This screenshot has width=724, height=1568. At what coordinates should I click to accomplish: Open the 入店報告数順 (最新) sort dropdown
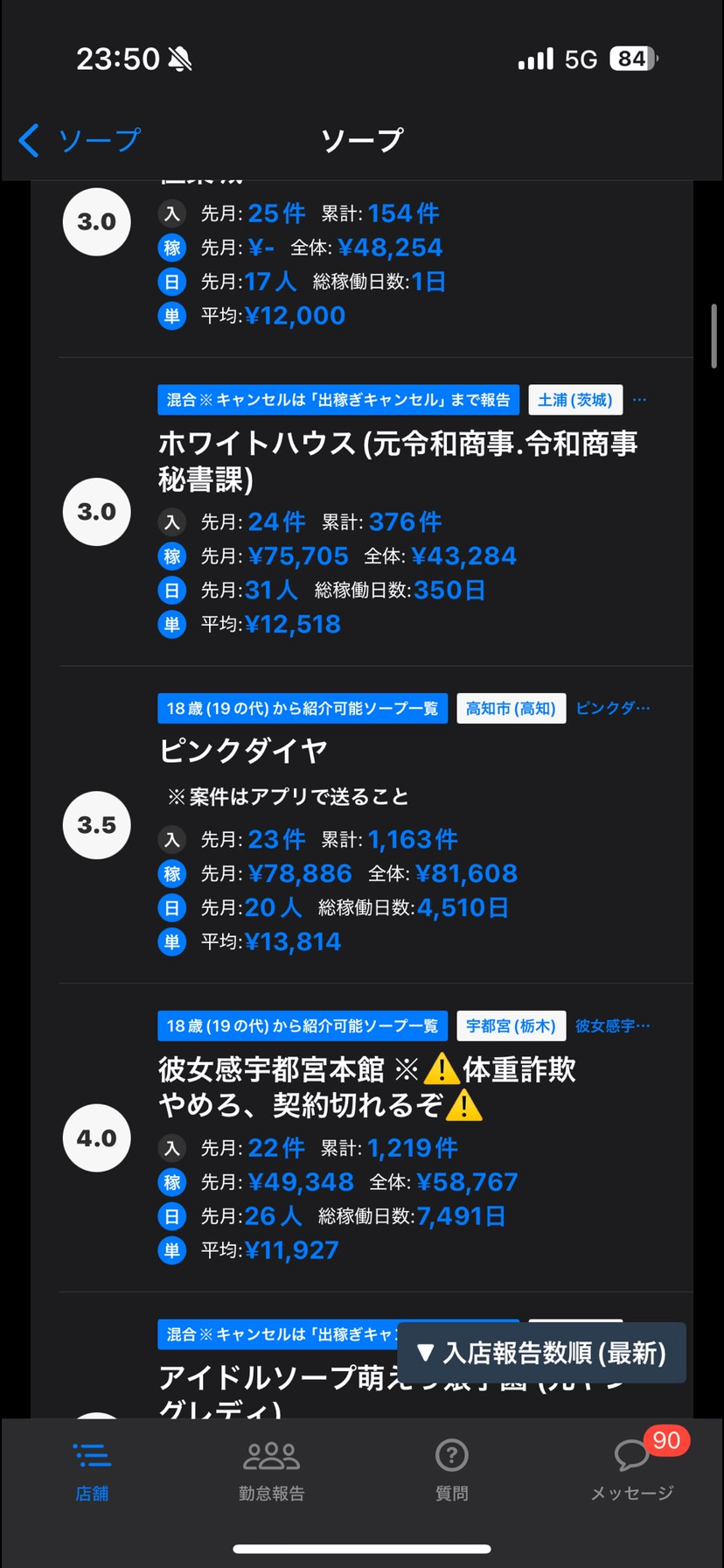[541, 1353]
